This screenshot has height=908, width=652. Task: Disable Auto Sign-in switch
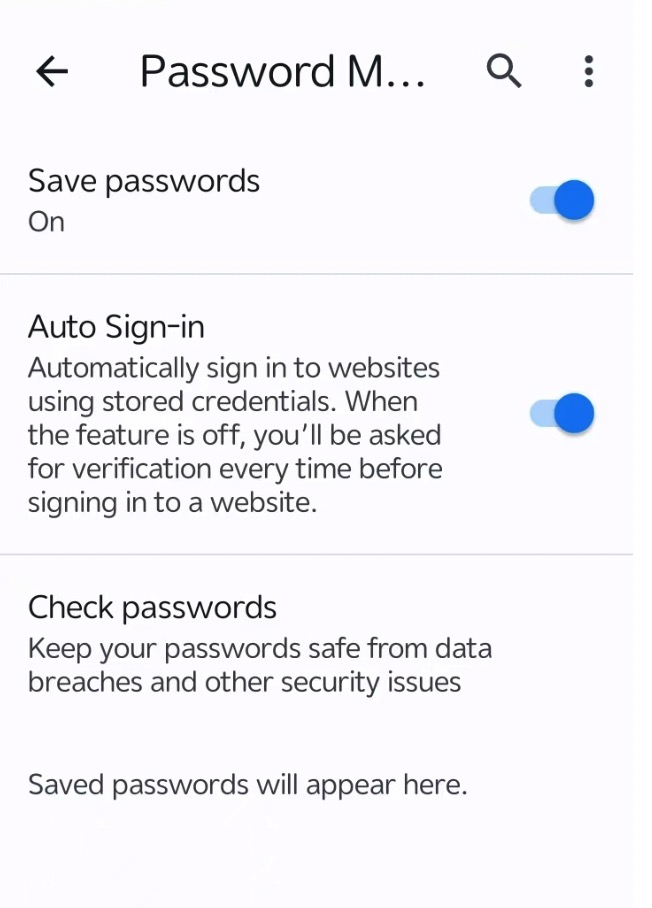coord(563,414)
